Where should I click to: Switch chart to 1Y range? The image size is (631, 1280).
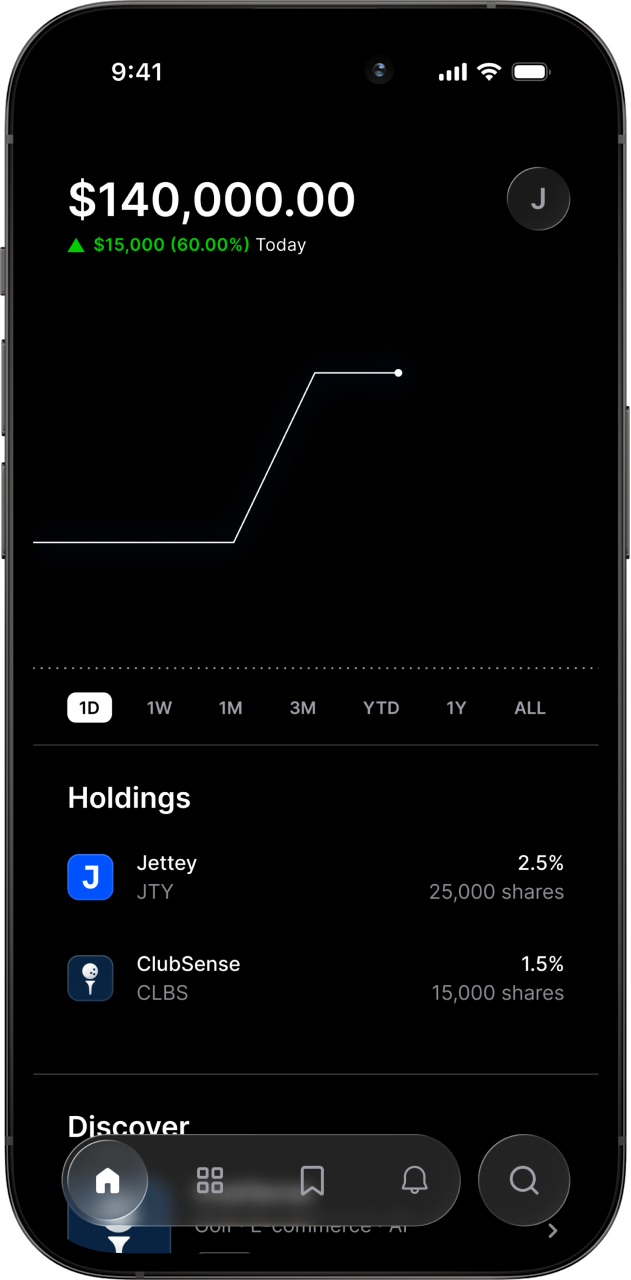[x=456, y=708]
